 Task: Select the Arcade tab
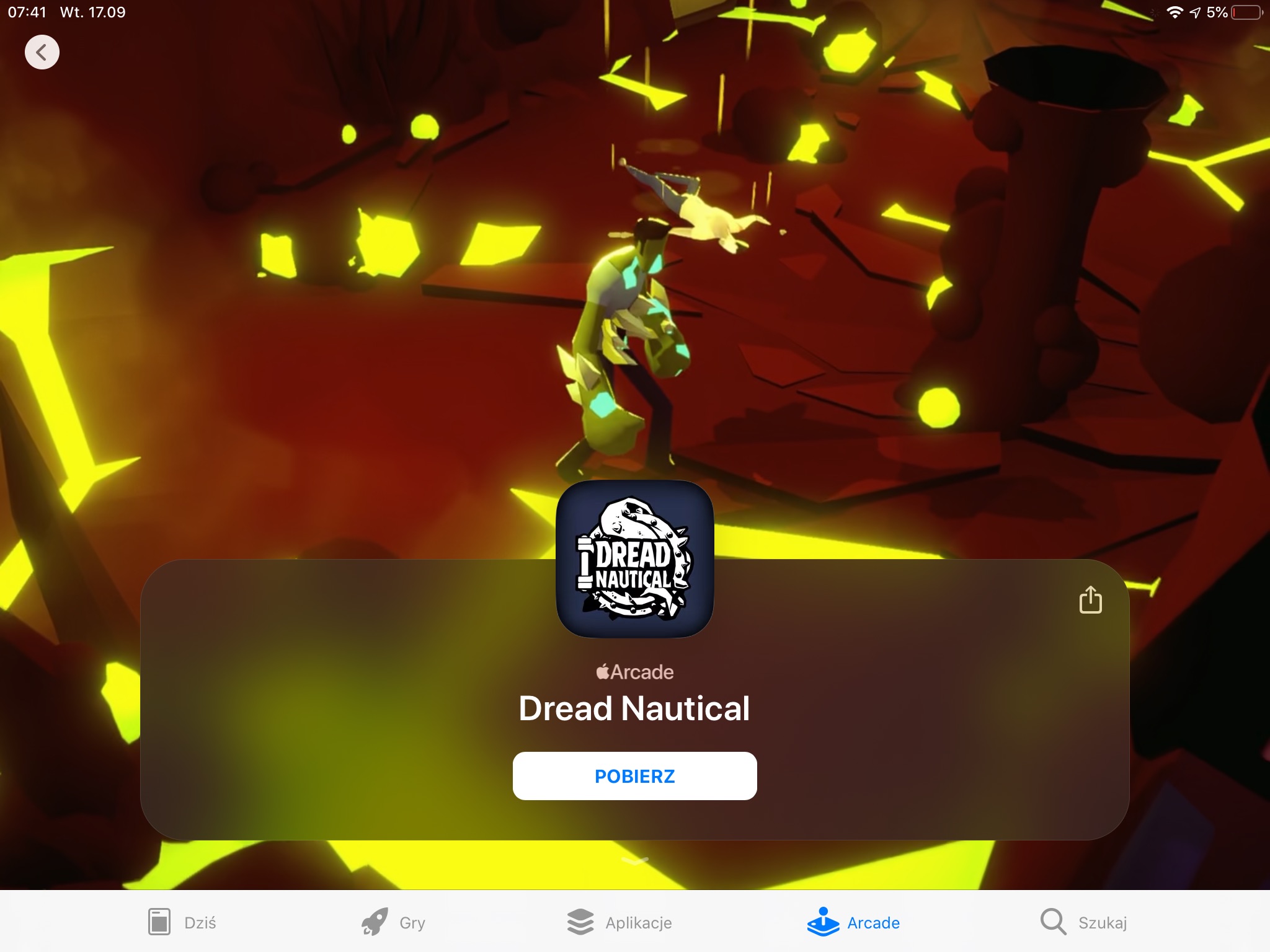click(853, 922)
